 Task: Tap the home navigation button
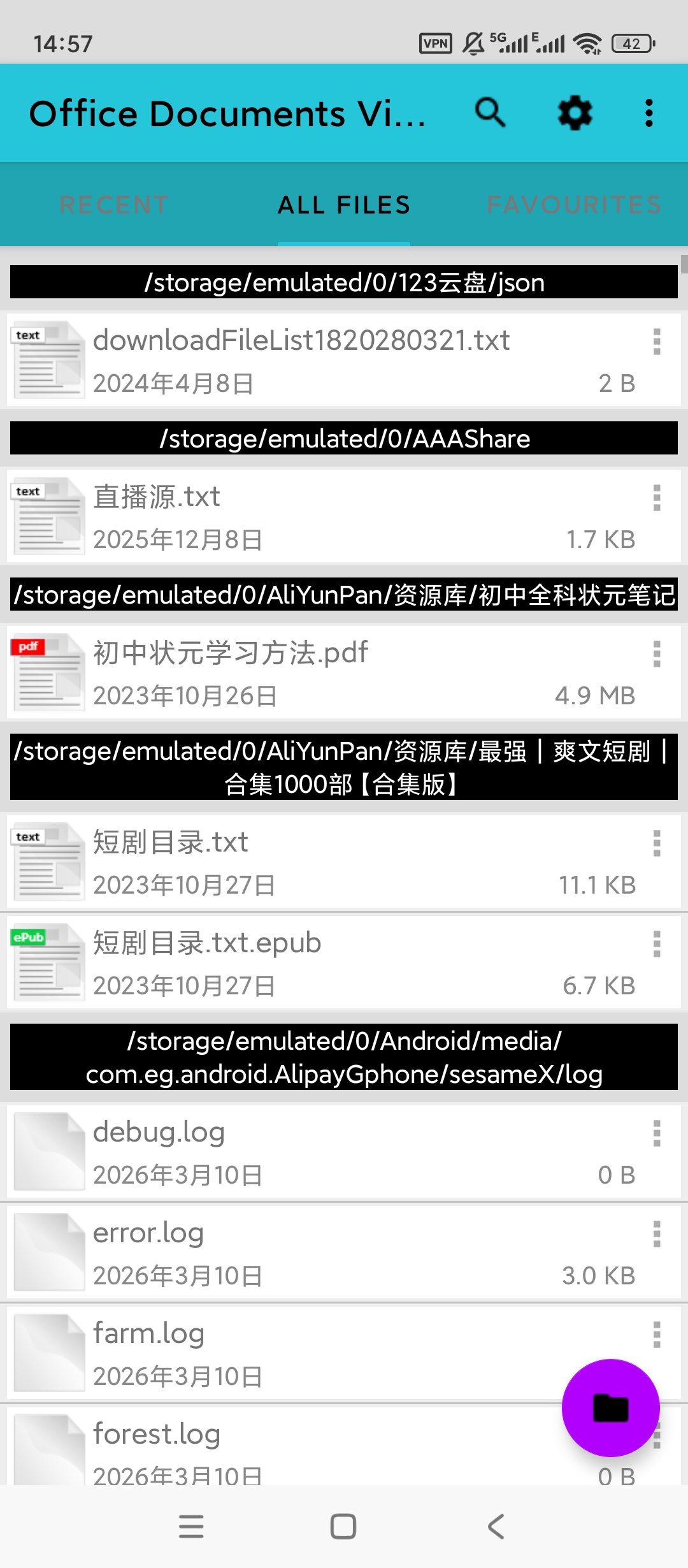pos(343,1525)
